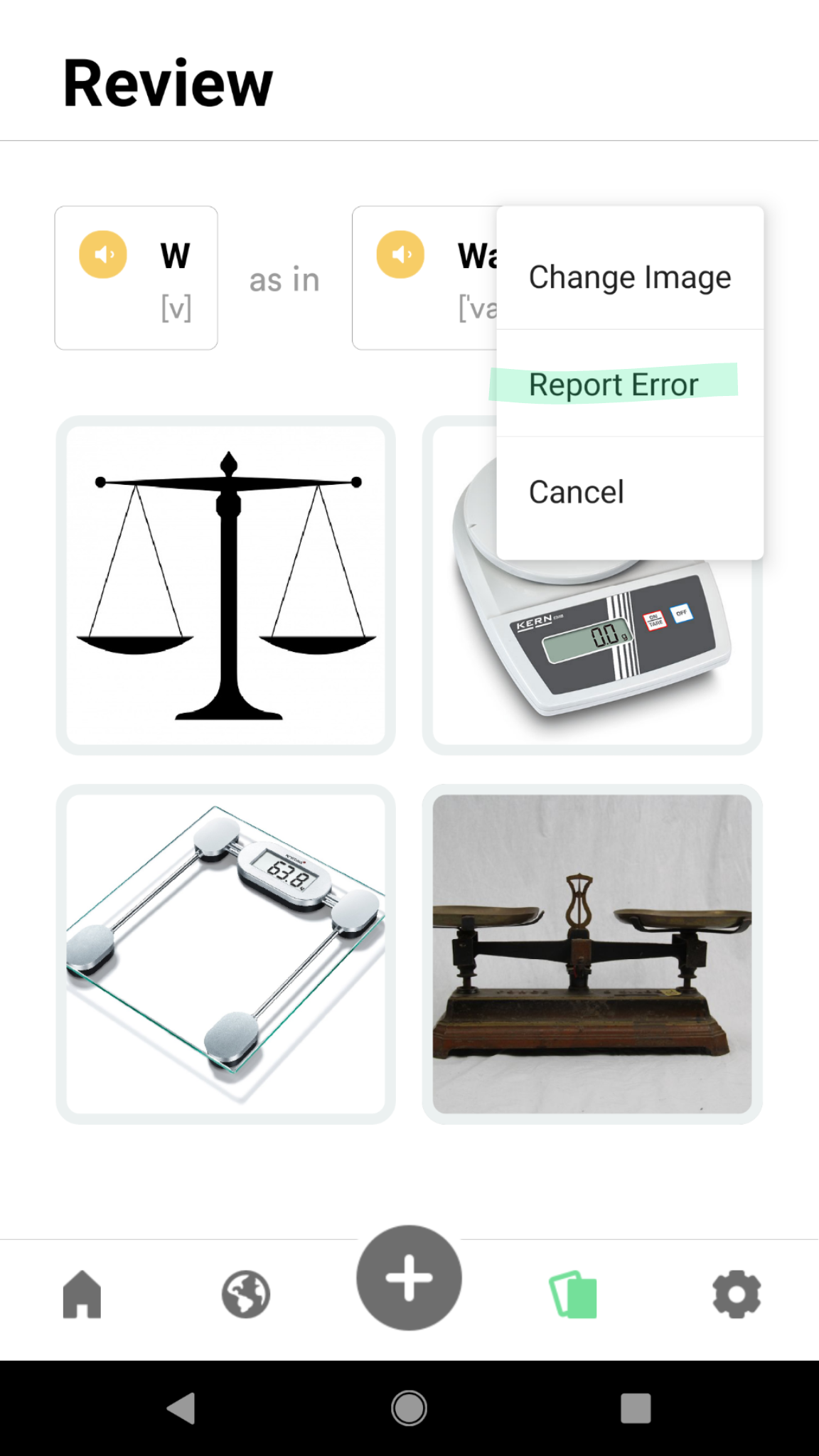Image resolution: width=819 pixels, height=1456 pixels.
Task: Cancel the popup menu
Action: pos(630,492)
